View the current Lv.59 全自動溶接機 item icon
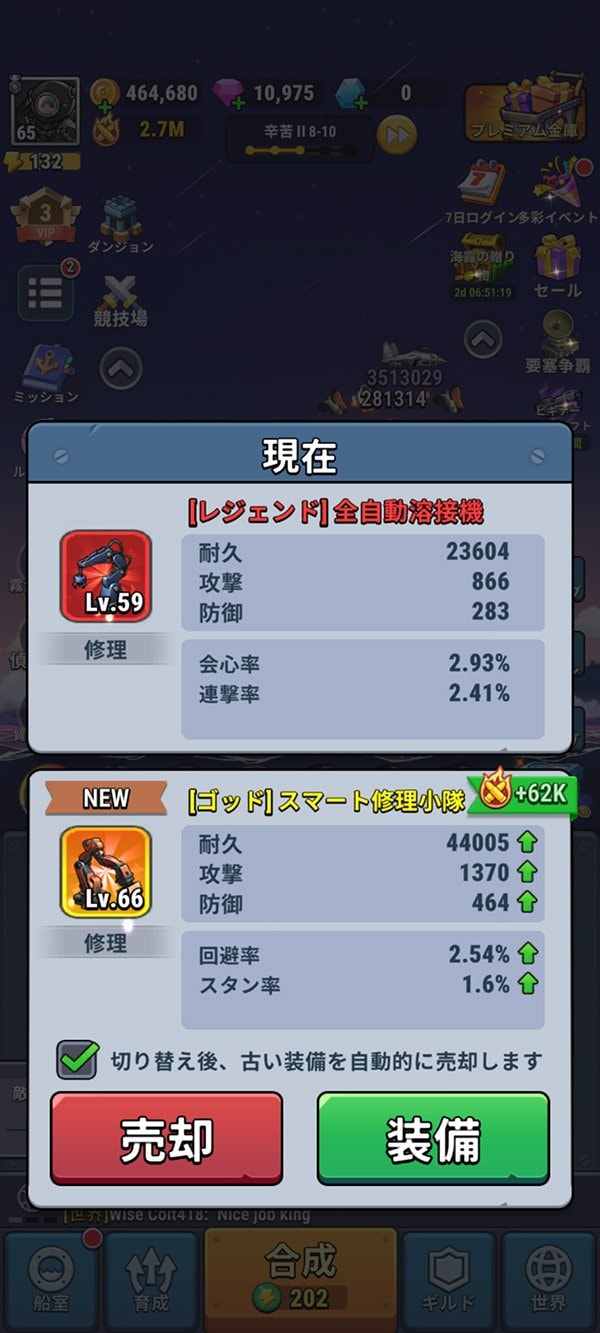 [x=106, y=576]
